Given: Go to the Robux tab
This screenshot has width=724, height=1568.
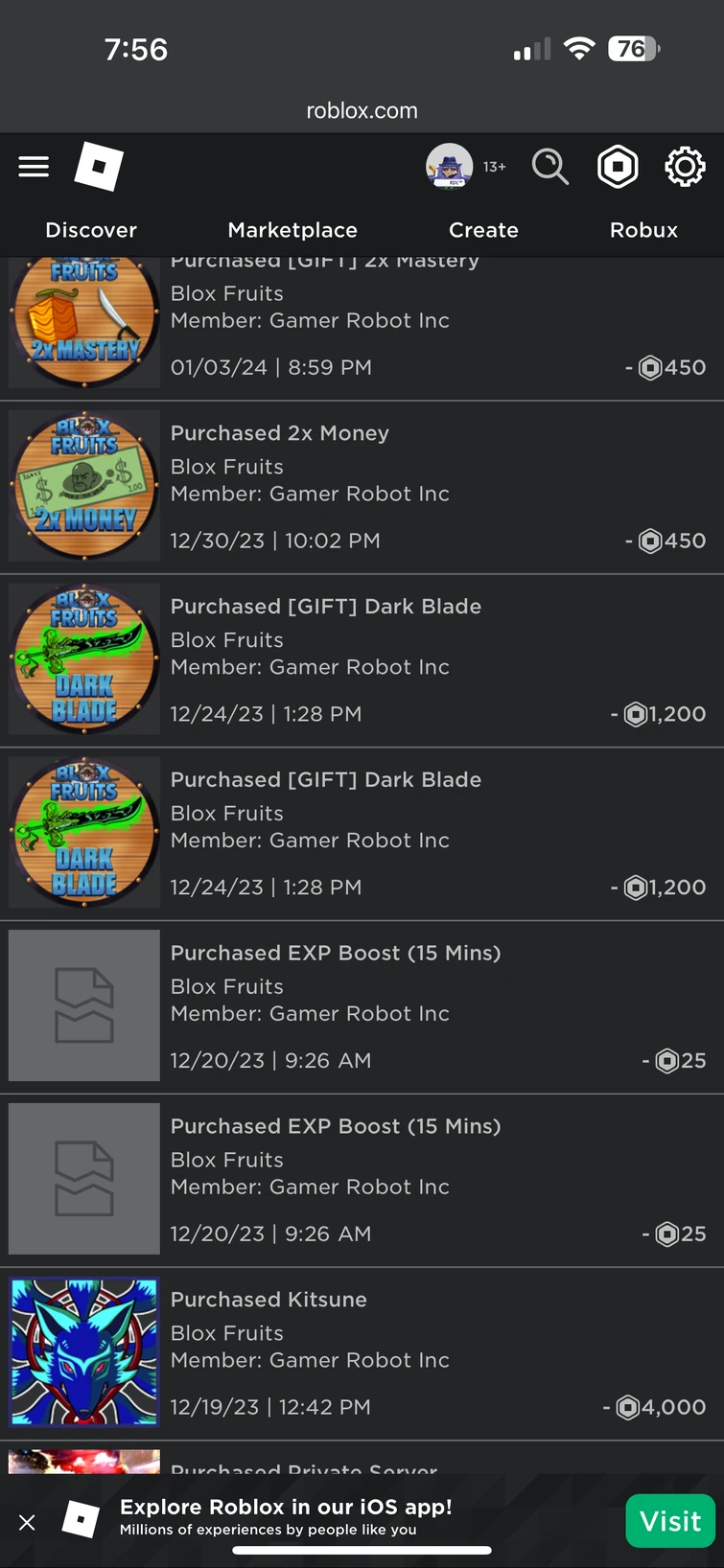Looking at the screenshot, I should coord(642,230).
